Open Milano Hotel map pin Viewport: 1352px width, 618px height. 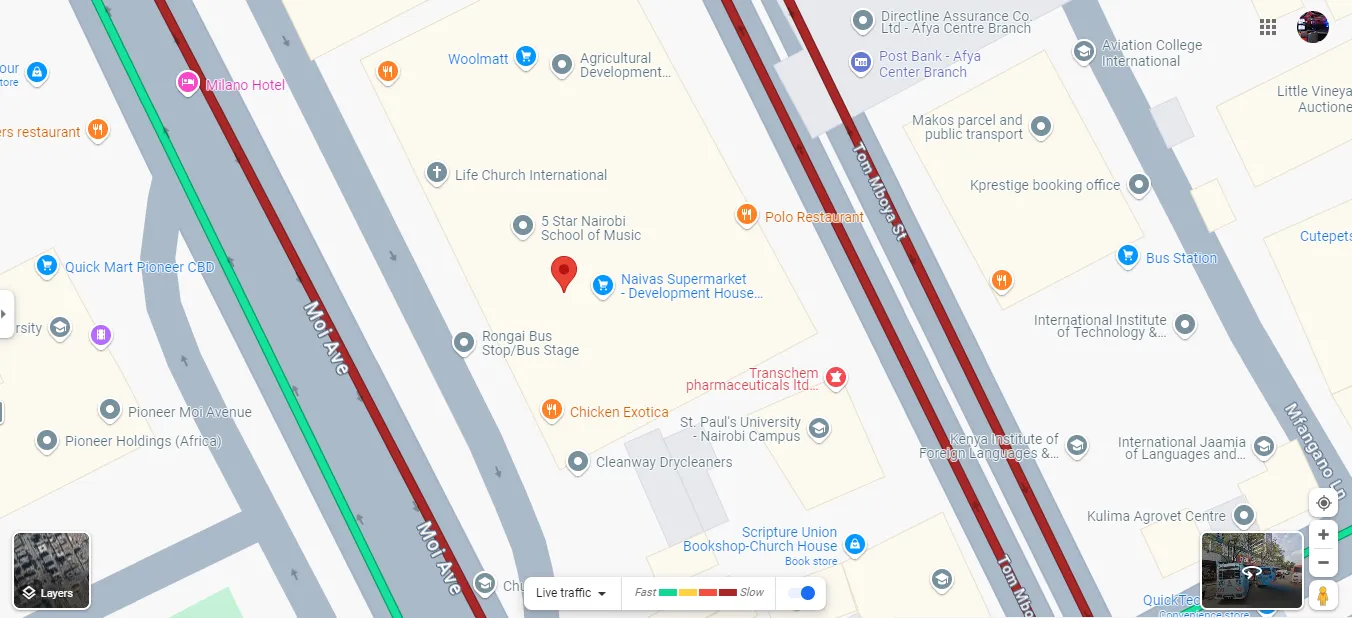[188, 83]
